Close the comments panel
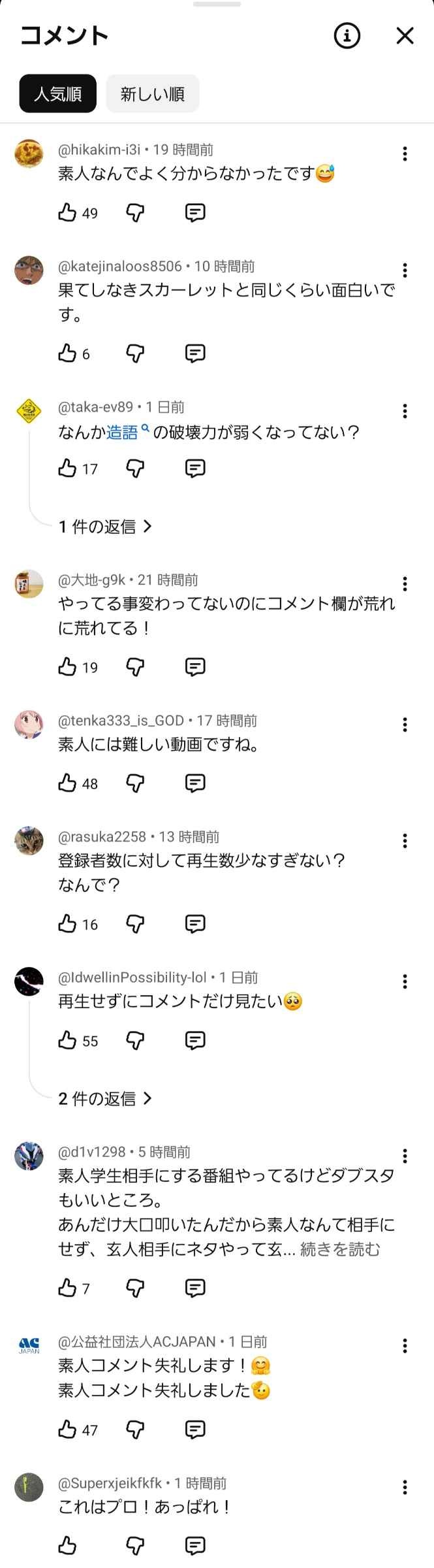Viewport: 434px width, 1568px height. click(x=405, y=36)
